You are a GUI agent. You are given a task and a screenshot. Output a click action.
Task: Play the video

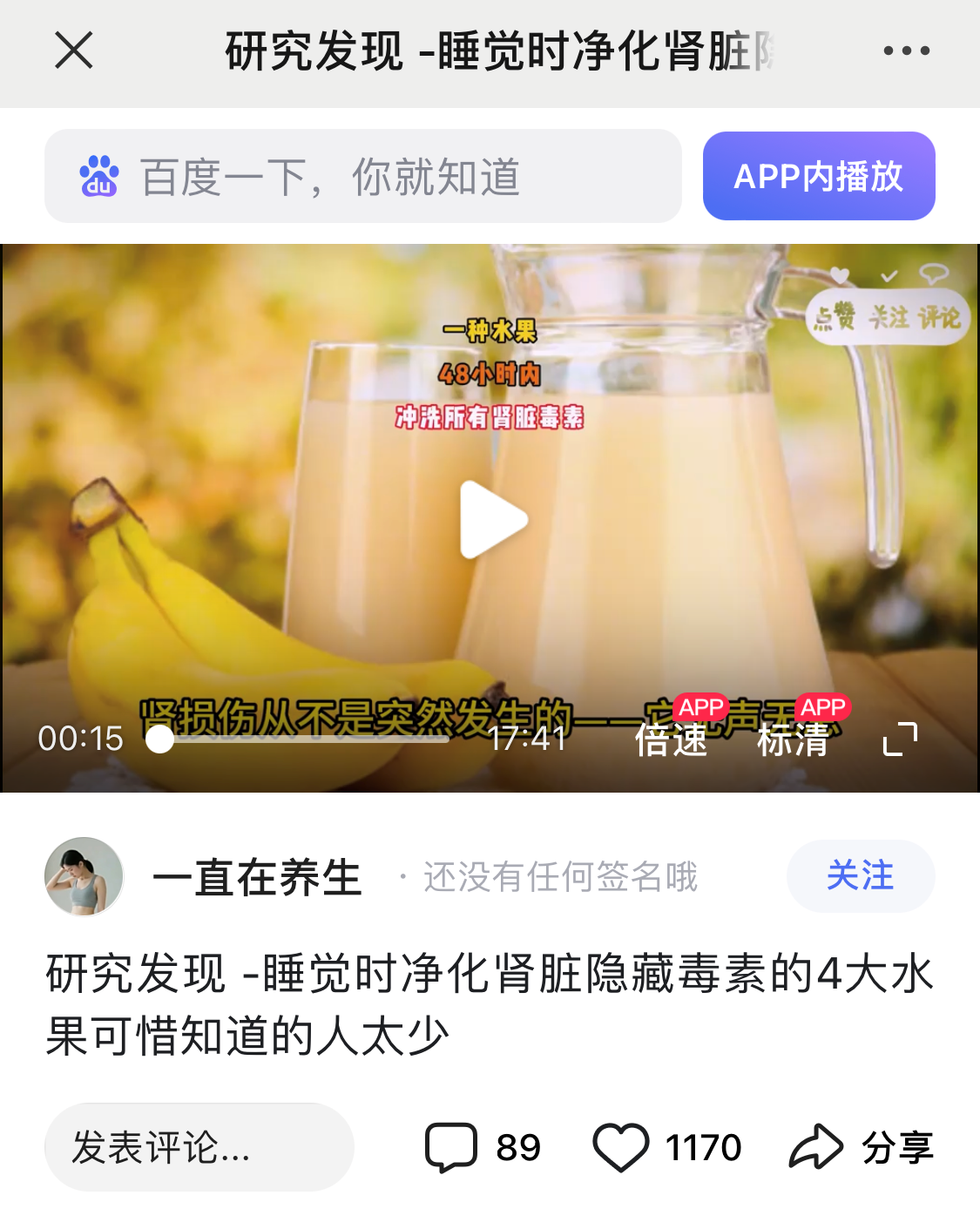(492, 519)
